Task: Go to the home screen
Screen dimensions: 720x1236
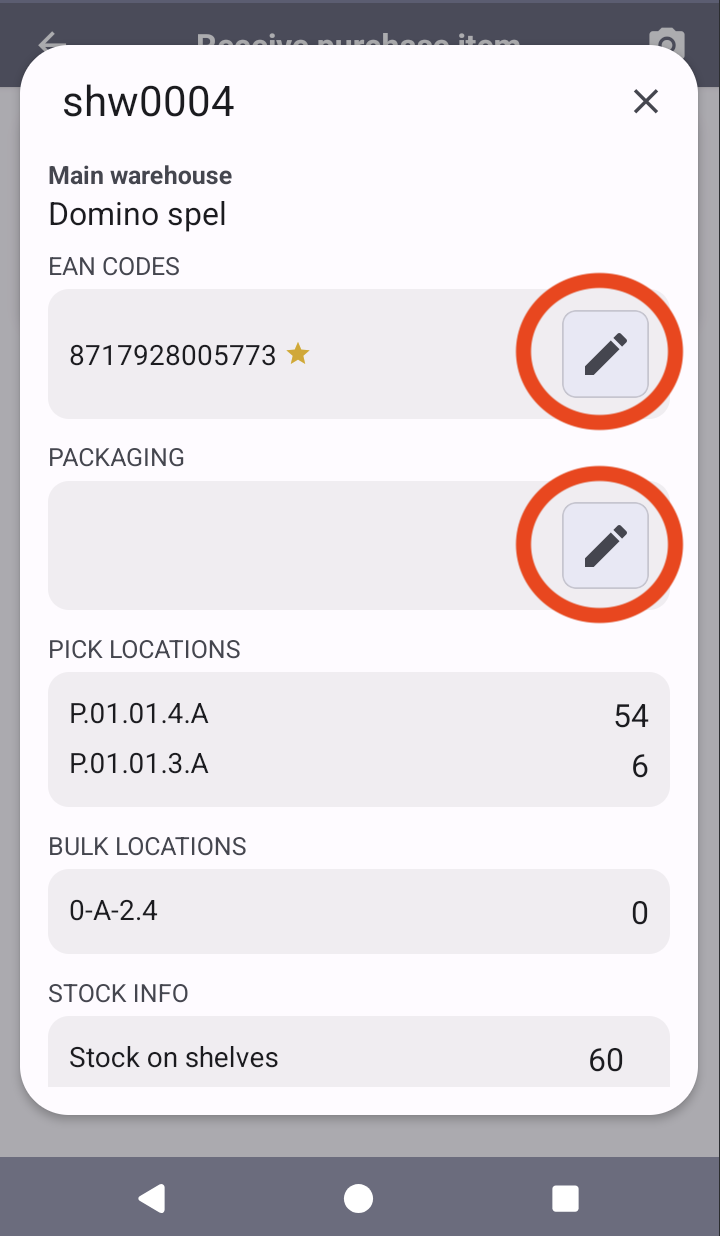Action: point(359,1198)
